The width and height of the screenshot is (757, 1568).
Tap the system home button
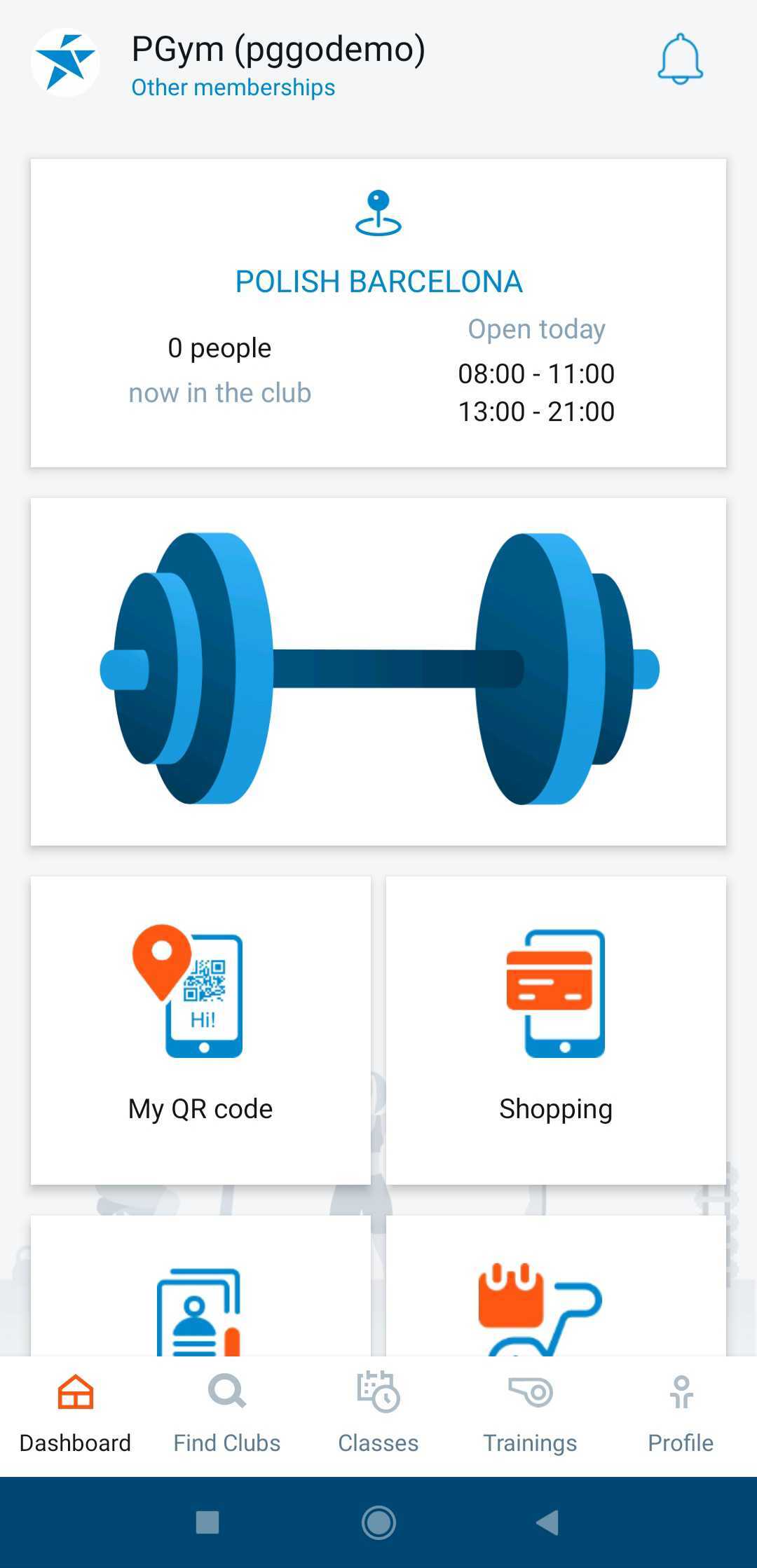tap(378, 1522)
